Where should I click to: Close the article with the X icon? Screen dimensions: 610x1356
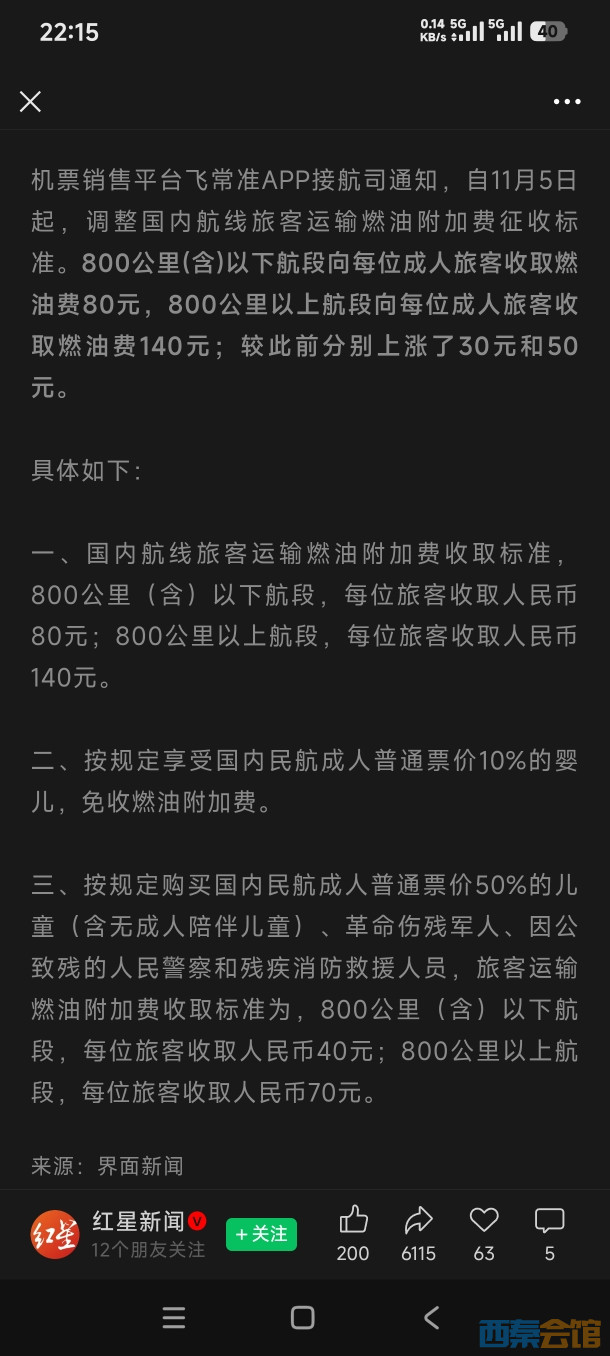[x=31, y=101]
